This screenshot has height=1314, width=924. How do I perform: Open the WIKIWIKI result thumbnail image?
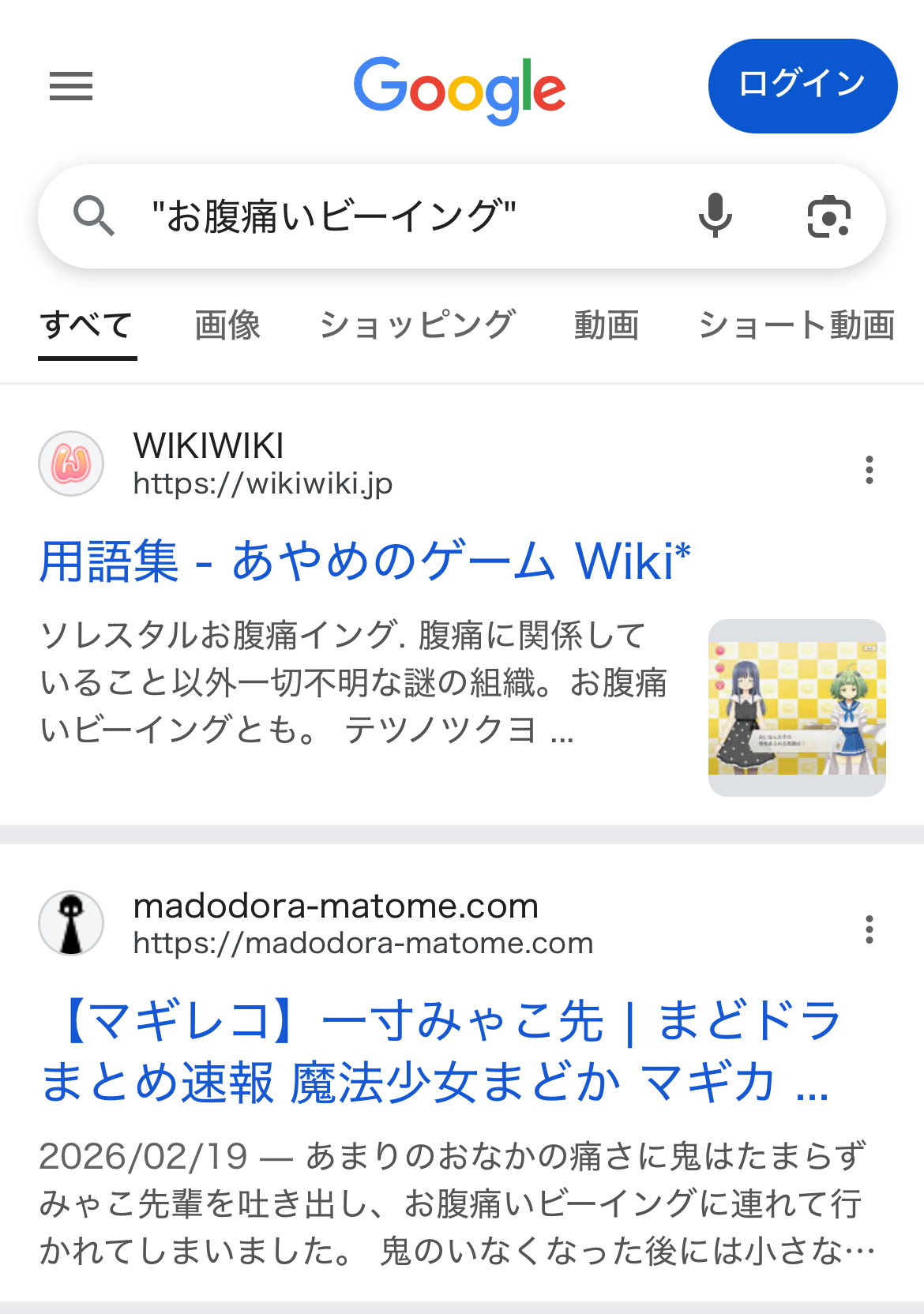tap(797, 708)
